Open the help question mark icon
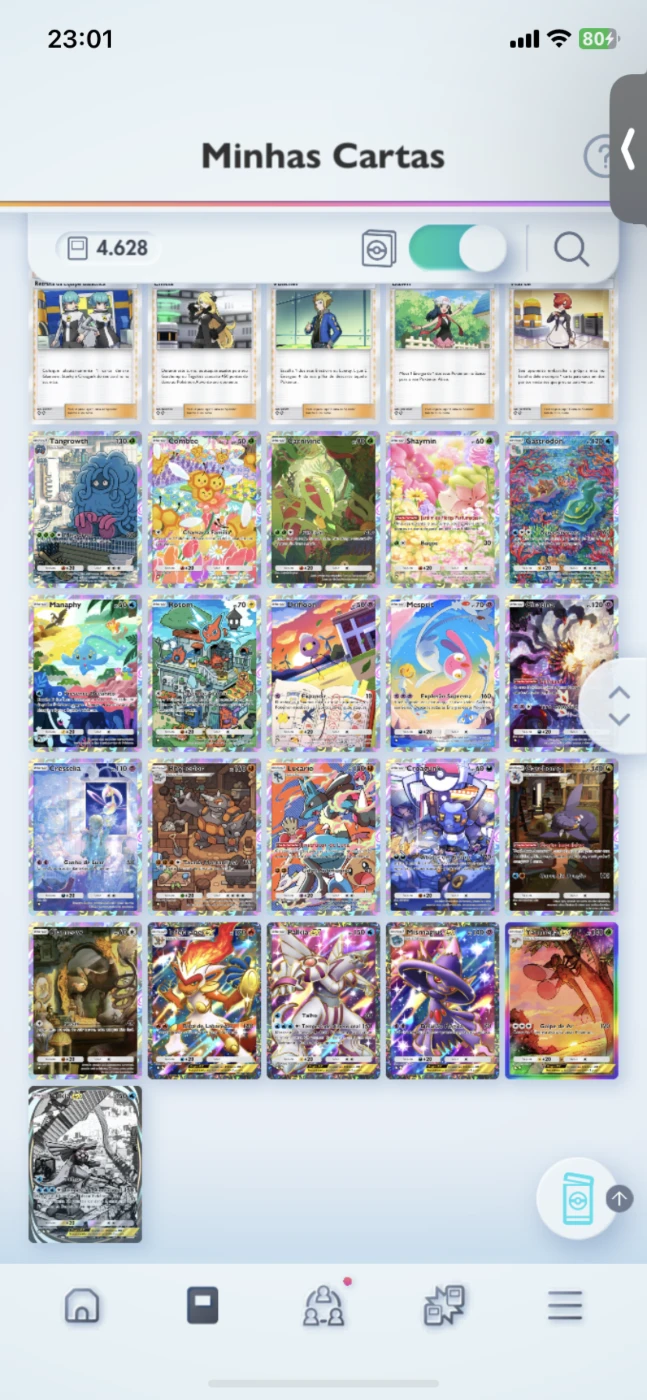 pyautogui.click(x=598, y=156)
